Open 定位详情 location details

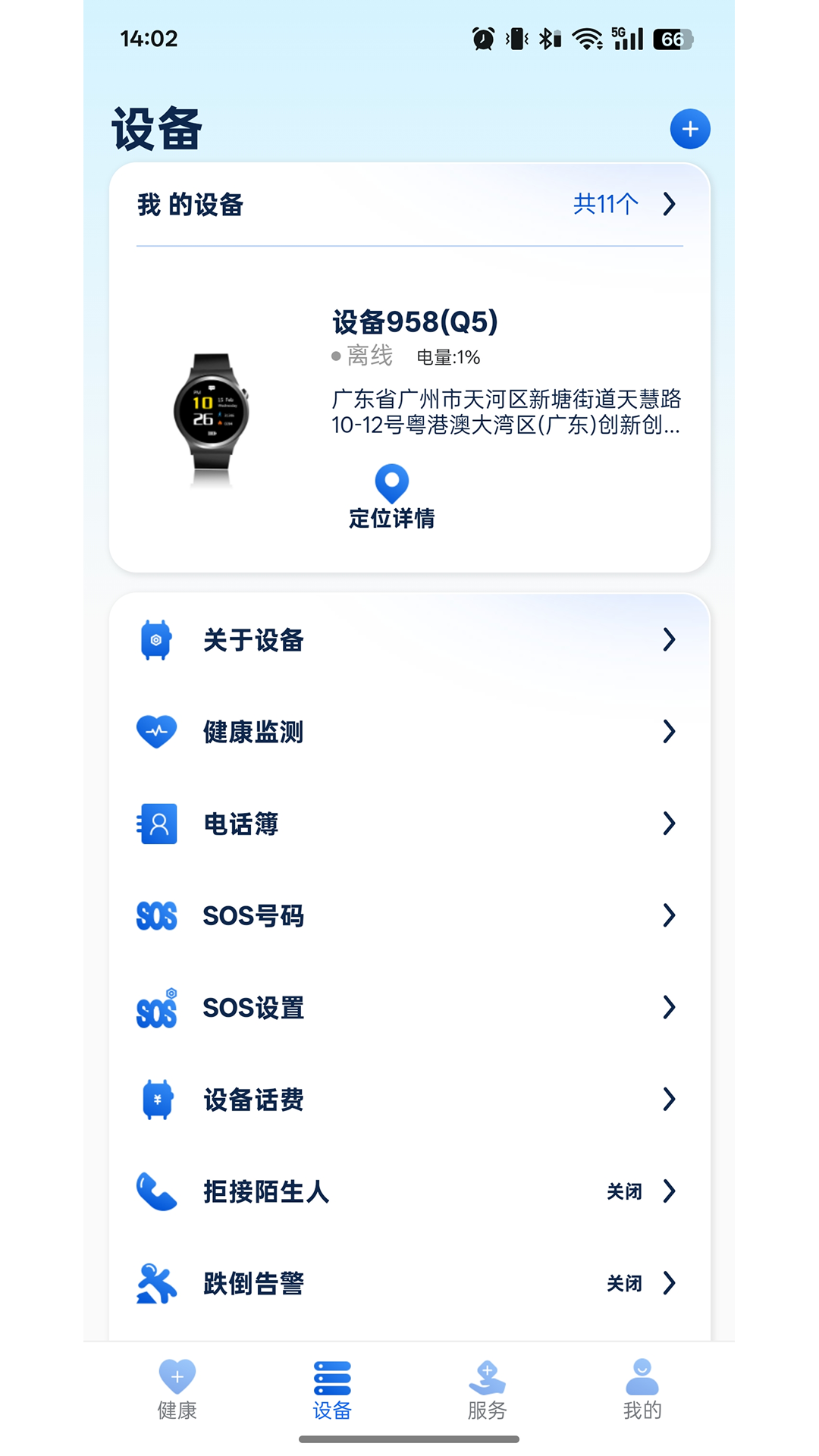pyautogui.click(x=391, y=497)
